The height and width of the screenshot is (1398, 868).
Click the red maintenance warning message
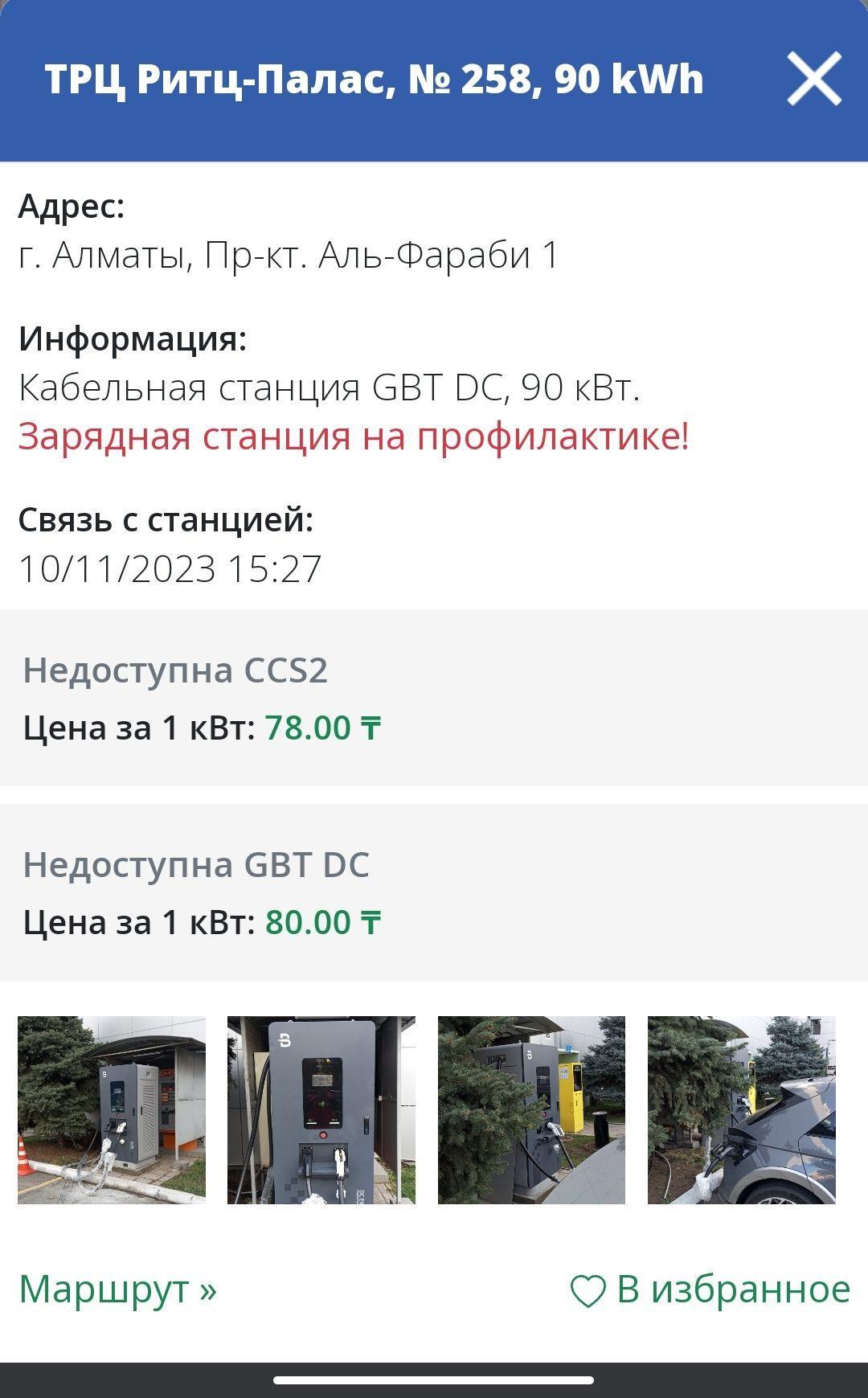354,437
